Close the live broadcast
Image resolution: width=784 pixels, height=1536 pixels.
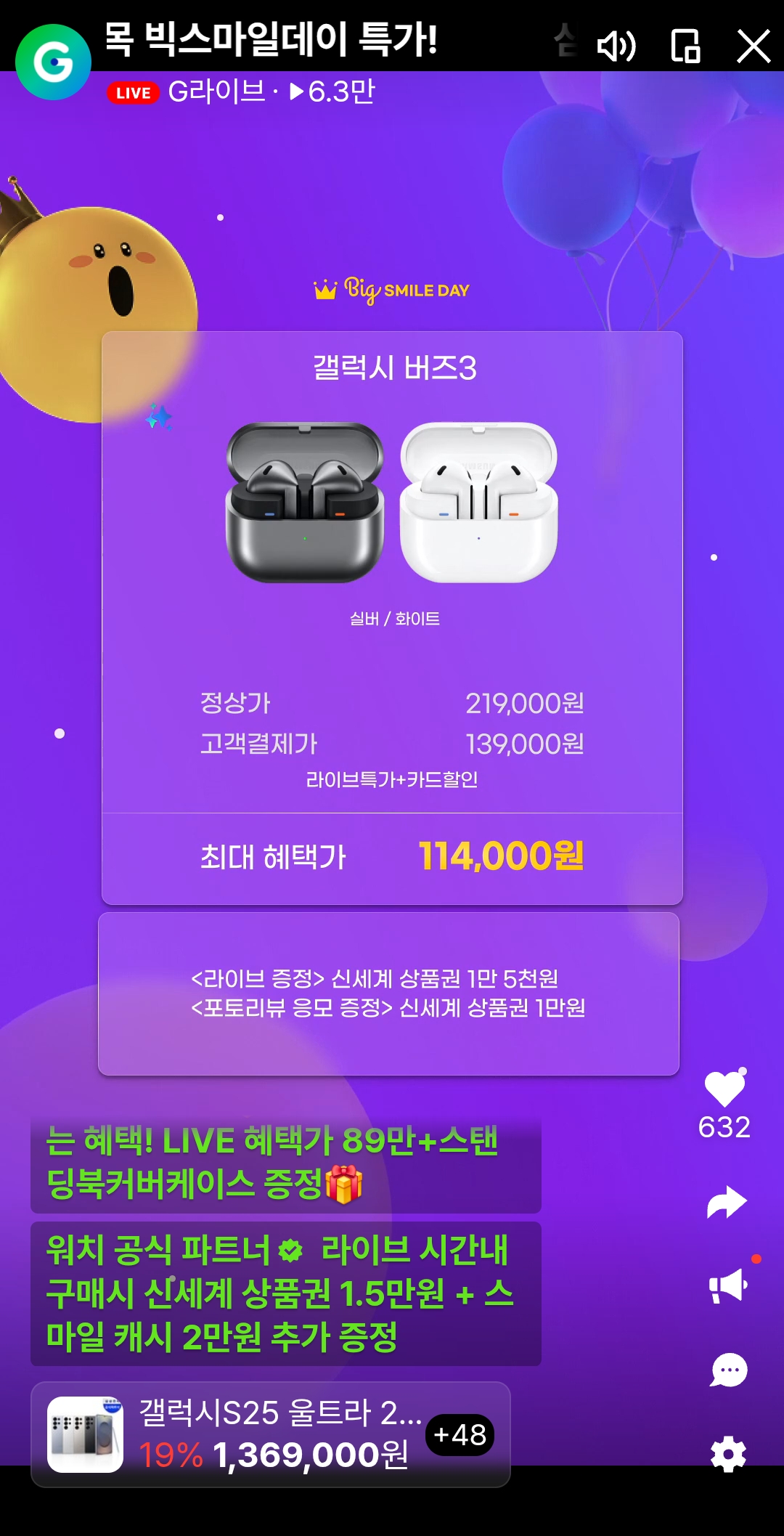pyautogui.click(x=754, y=46)
